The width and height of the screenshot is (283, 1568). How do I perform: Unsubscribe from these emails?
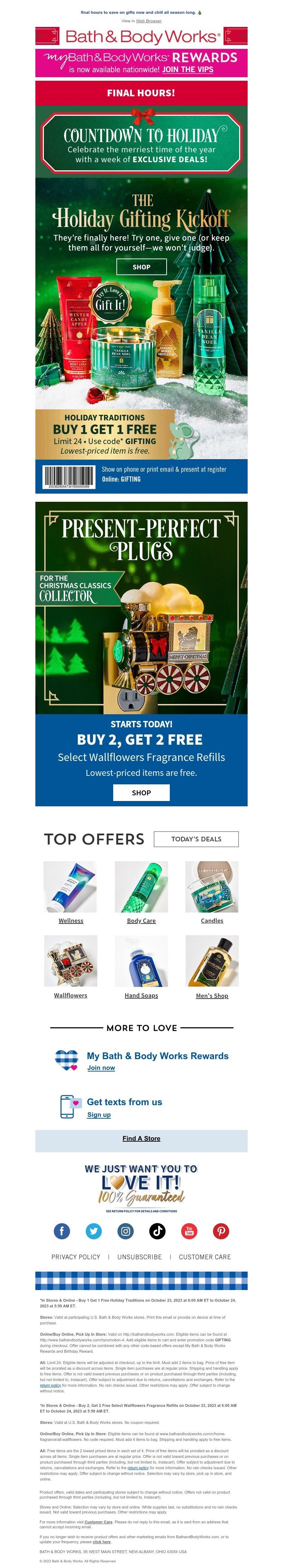[139, 1256]
